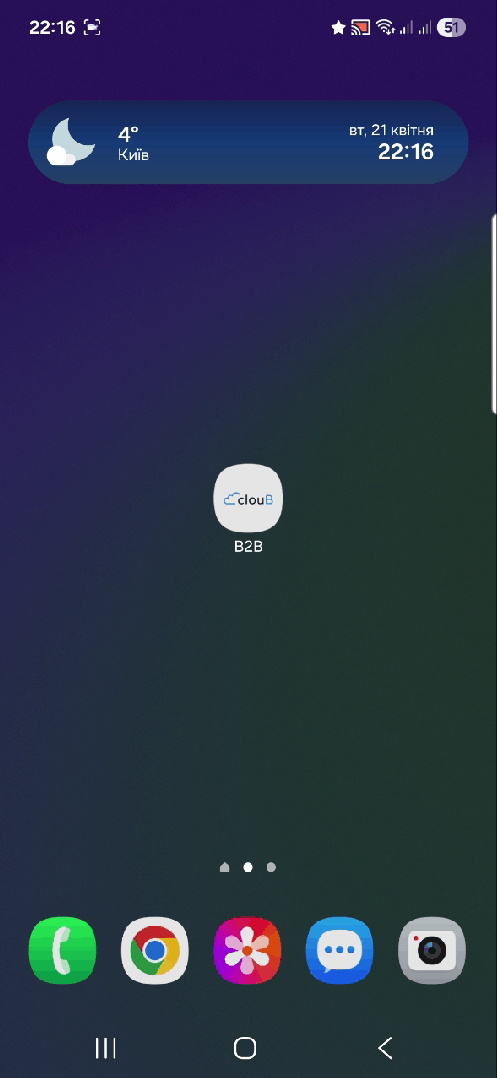Tap the system home button

pos(245,1048)
